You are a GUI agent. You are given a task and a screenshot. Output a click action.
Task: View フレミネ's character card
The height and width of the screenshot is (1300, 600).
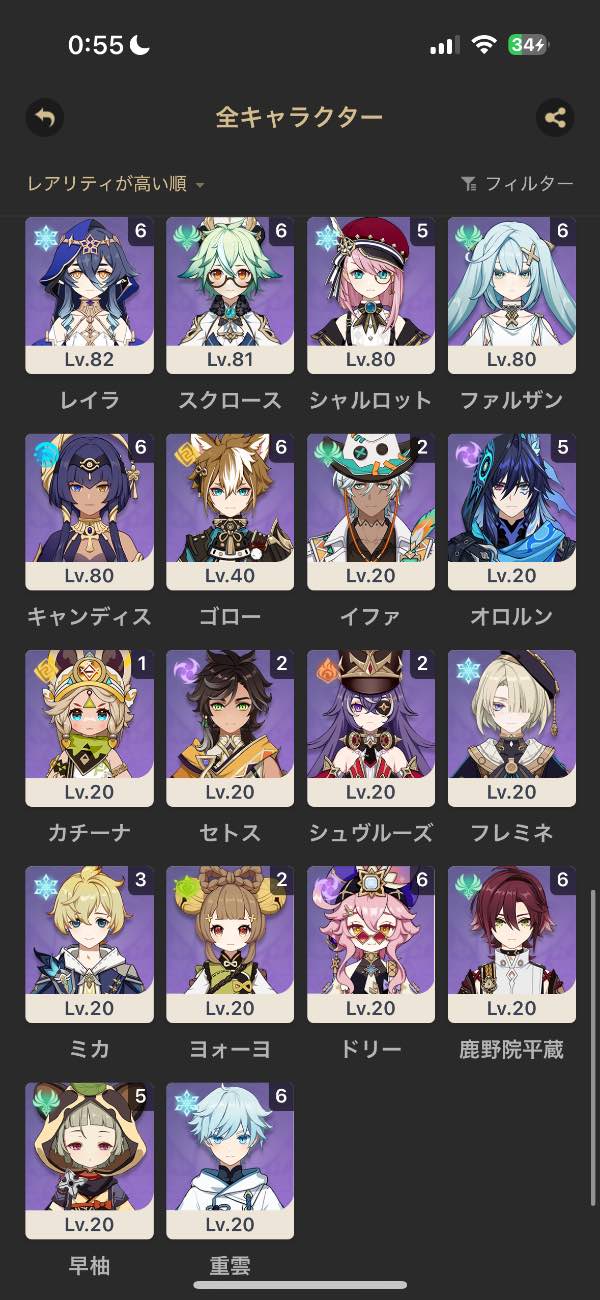(x=512, y=728)
